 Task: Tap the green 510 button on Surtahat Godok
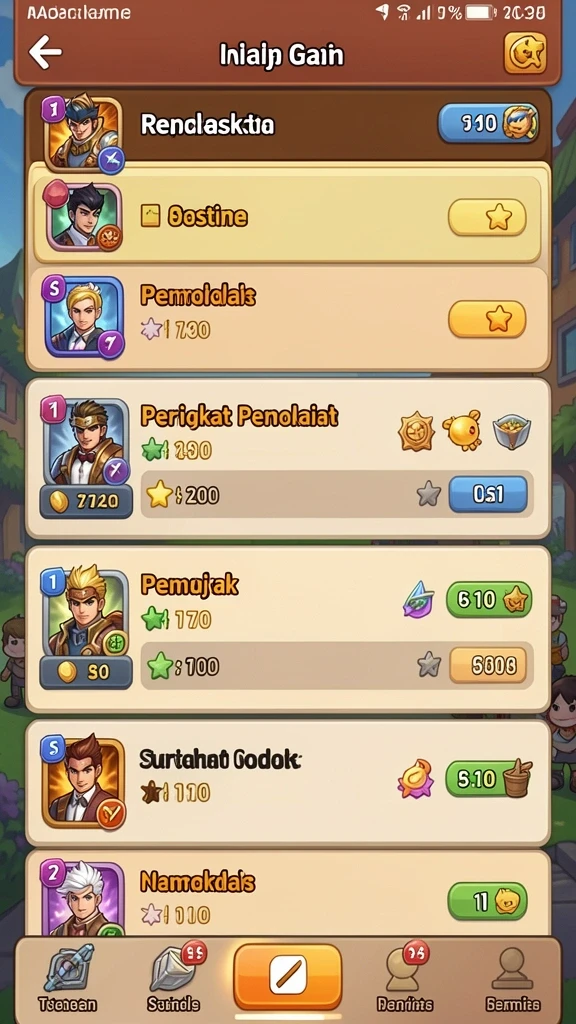(x=488, y=778)
